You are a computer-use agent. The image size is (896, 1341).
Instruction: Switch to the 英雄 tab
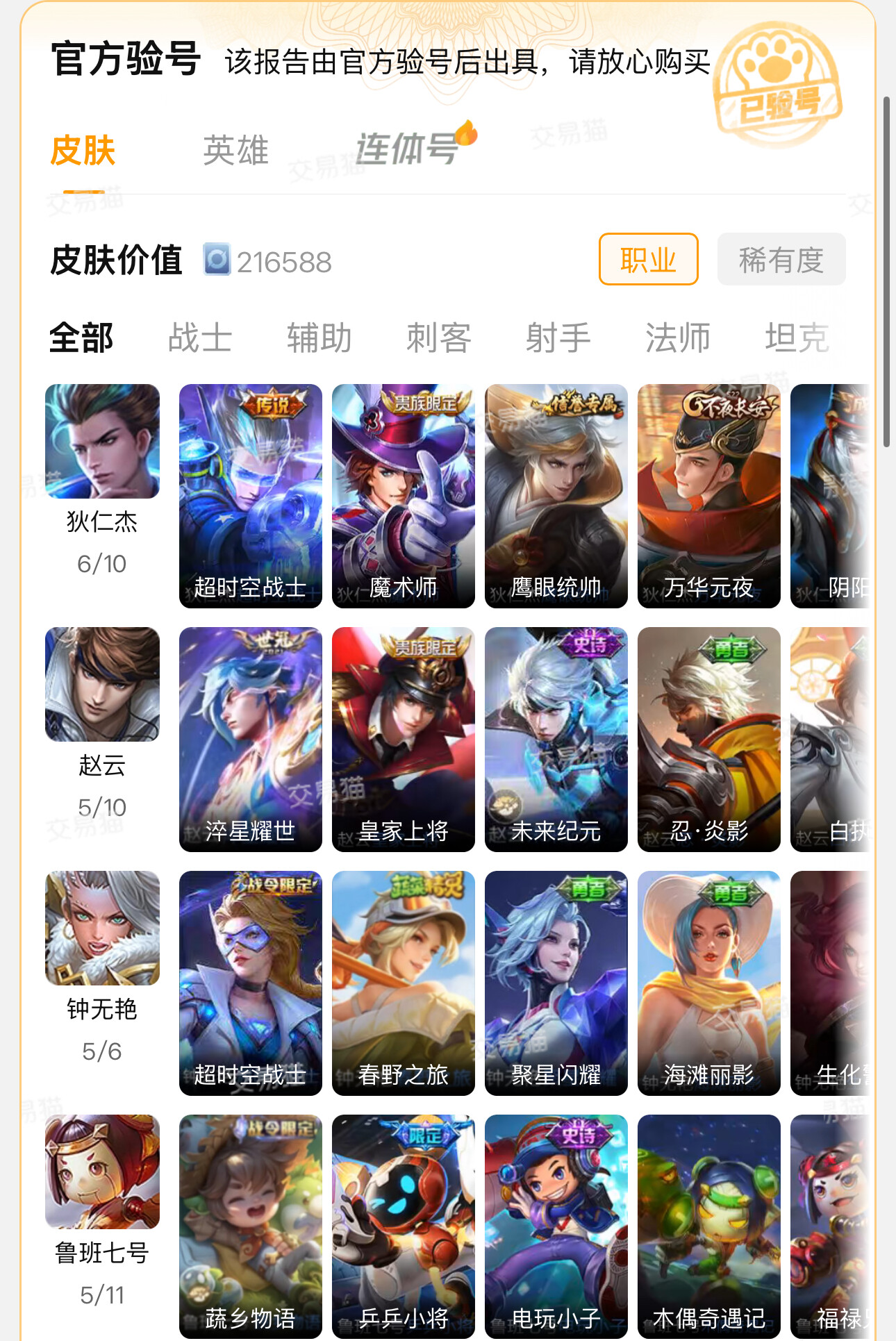(235, 150)
